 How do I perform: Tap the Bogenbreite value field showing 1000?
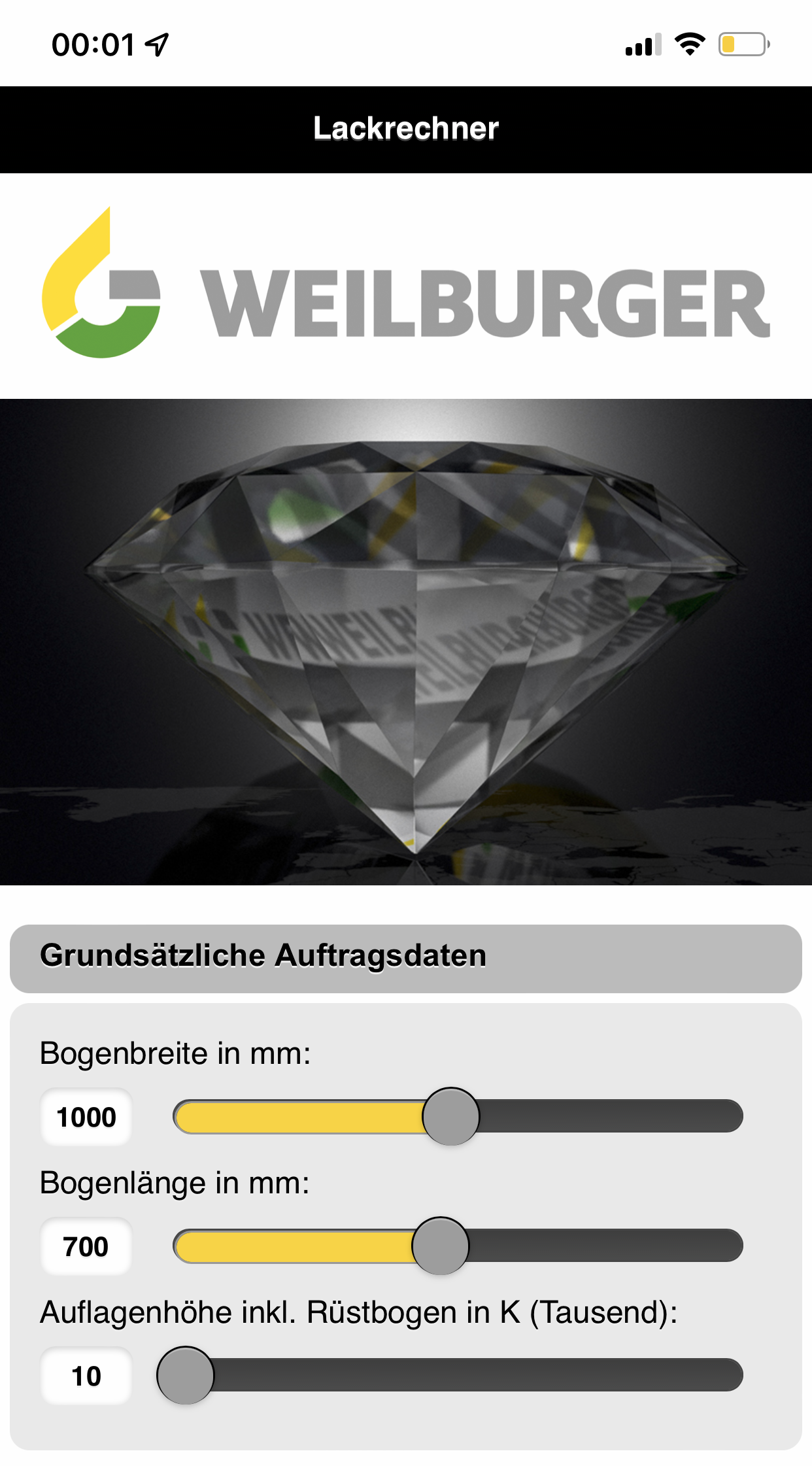coord(86,1117)
